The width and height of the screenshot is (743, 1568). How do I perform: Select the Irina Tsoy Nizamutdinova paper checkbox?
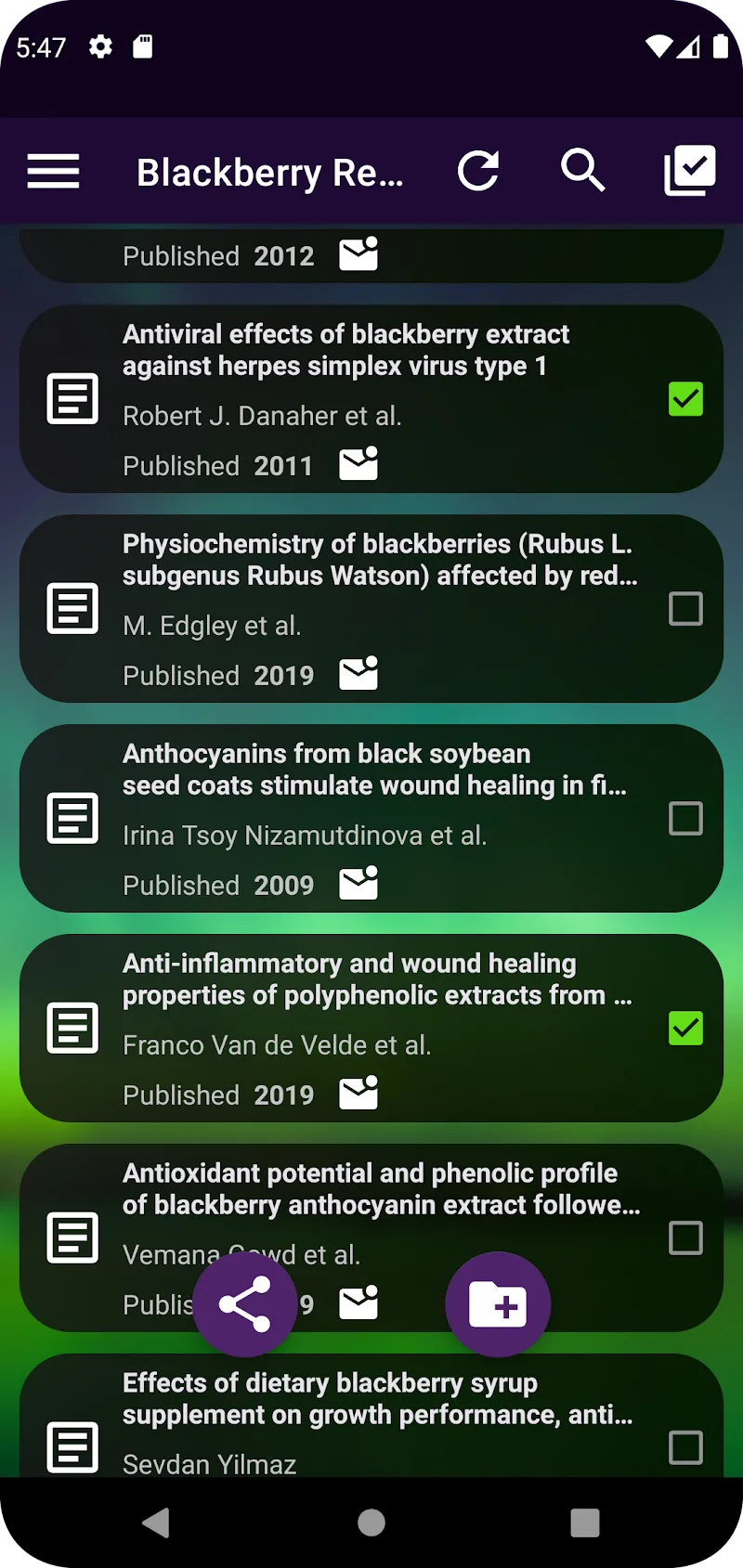[685, 819]
